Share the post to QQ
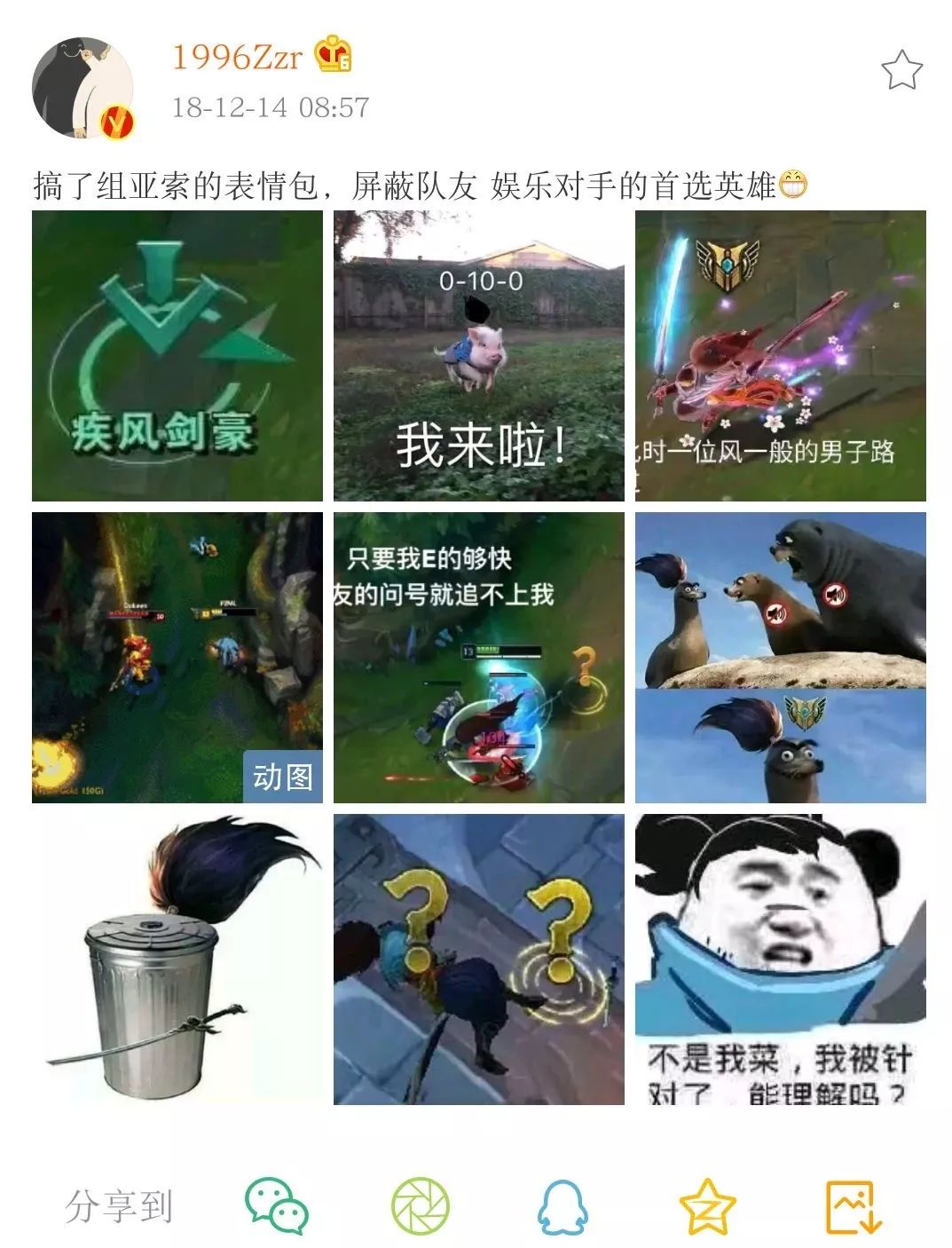The width and height of the screenshot is (952, 1248). (563, 1205)
